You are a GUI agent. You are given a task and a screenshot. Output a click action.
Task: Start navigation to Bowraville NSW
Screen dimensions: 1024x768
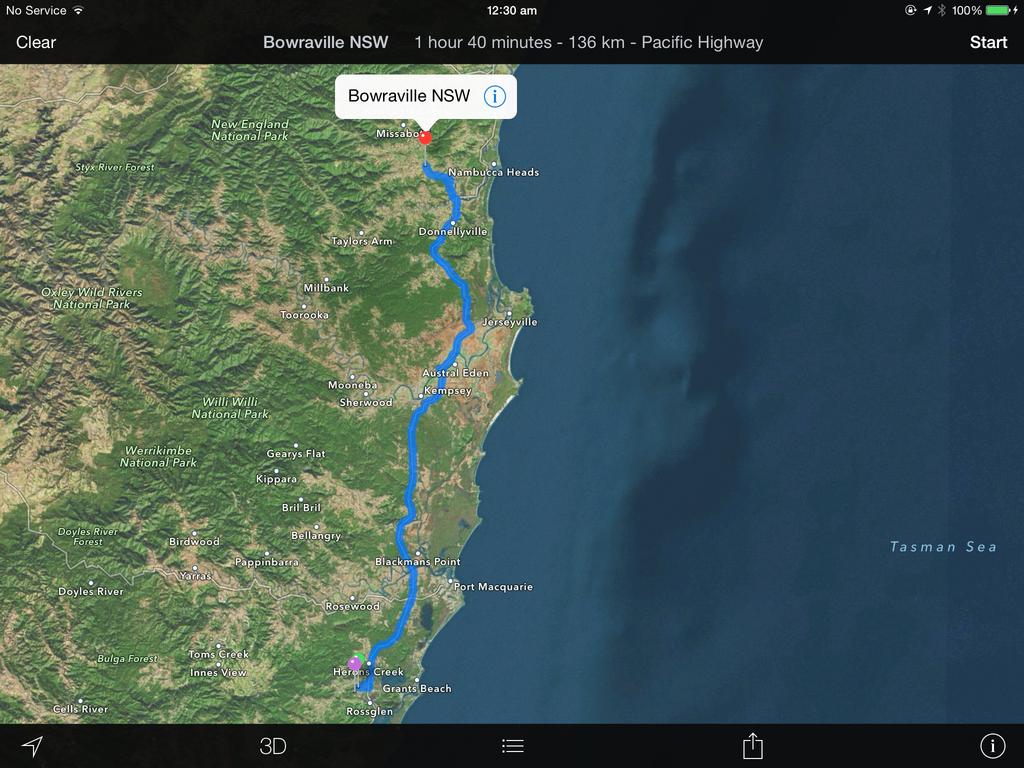tap(988, 42)
